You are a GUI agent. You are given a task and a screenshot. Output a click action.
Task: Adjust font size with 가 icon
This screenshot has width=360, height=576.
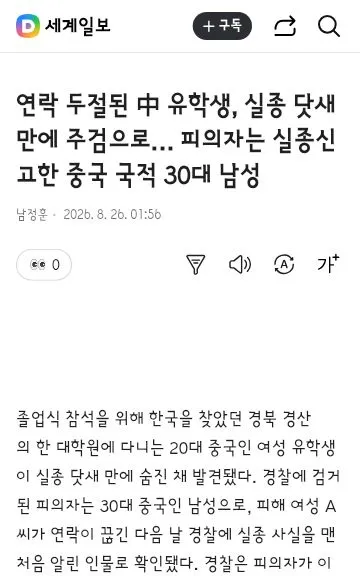(328, 264)
